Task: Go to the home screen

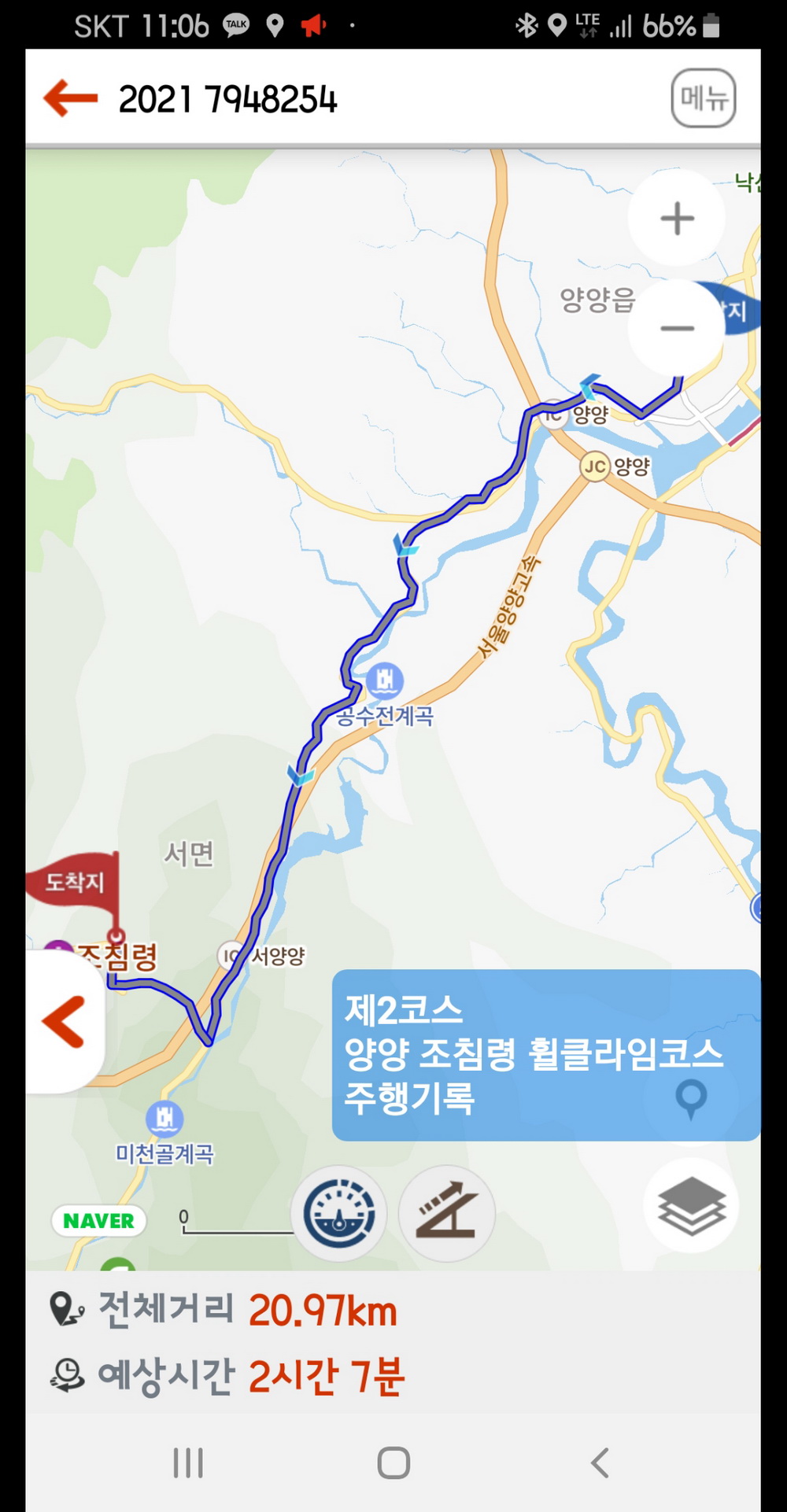Action: pos(393,1463)
